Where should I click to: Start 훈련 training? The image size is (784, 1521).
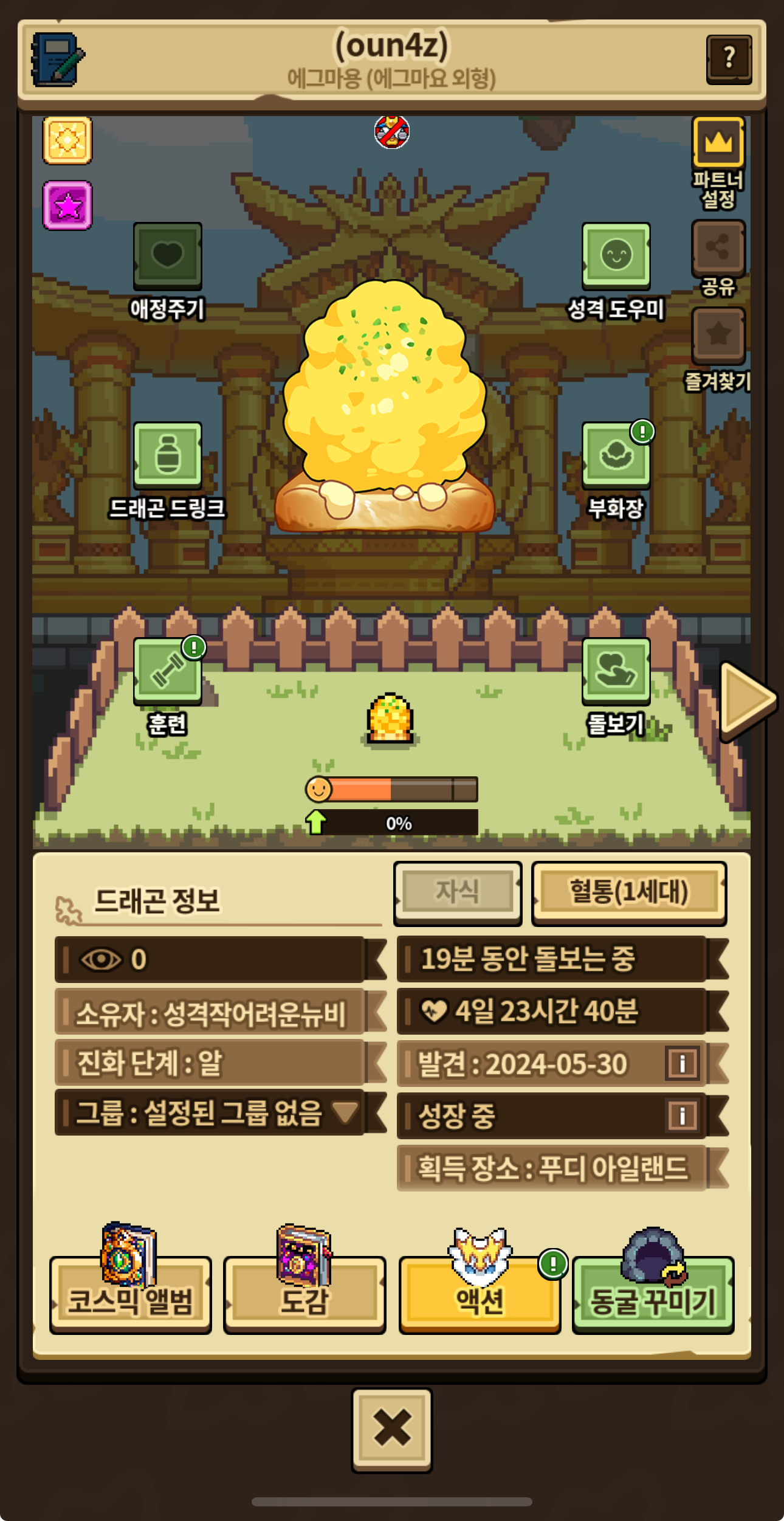coord(167,671)
